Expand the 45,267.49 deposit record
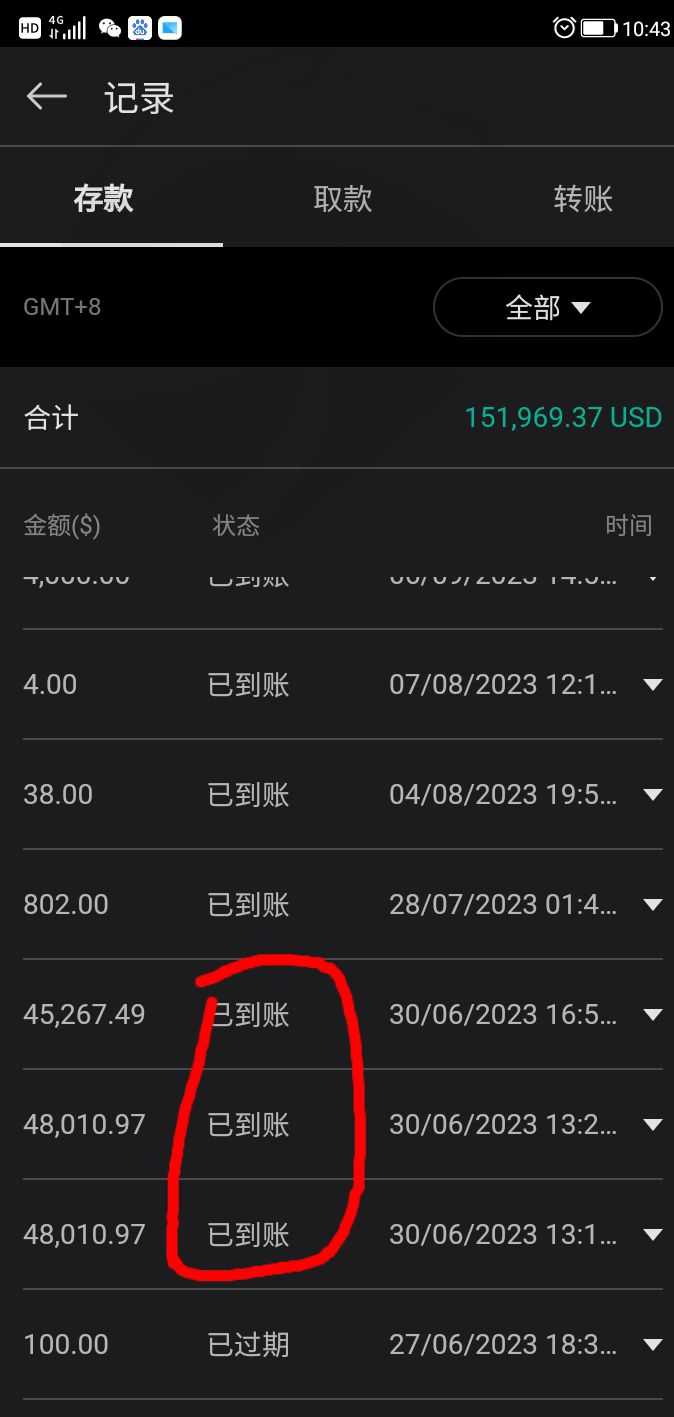 click(653, 1015)
